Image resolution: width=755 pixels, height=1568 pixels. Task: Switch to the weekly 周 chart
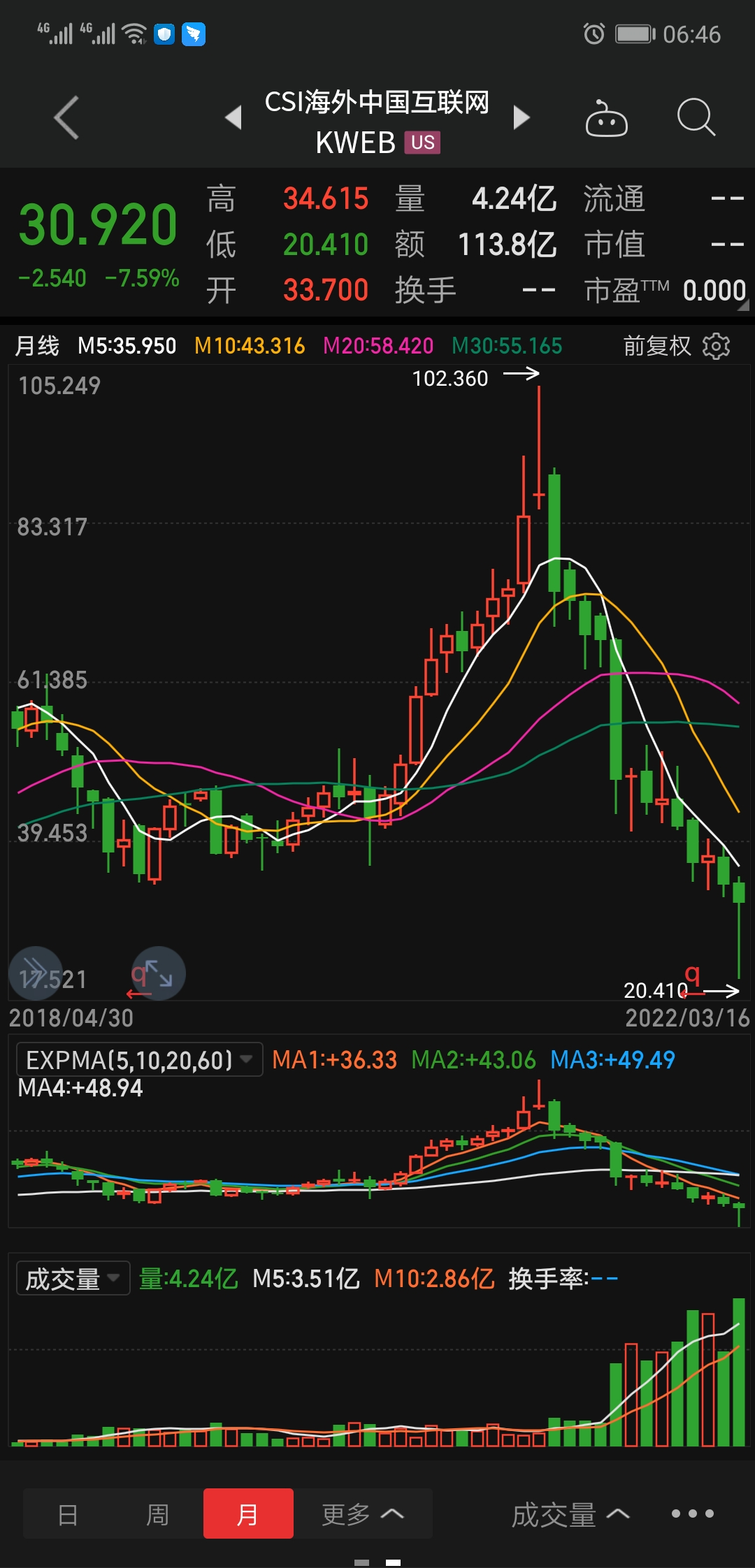coord(157,1514)
